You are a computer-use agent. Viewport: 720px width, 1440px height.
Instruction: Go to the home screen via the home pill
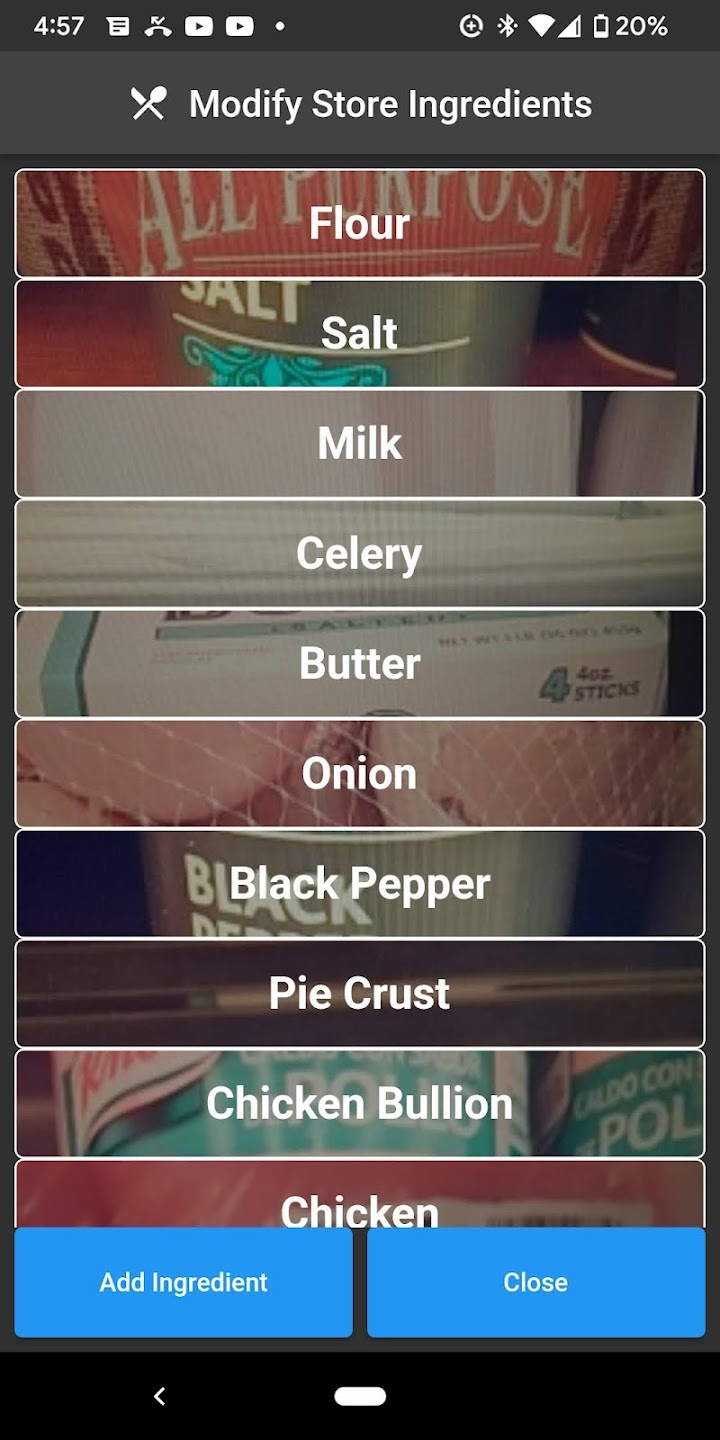[x=360, y=1396]
